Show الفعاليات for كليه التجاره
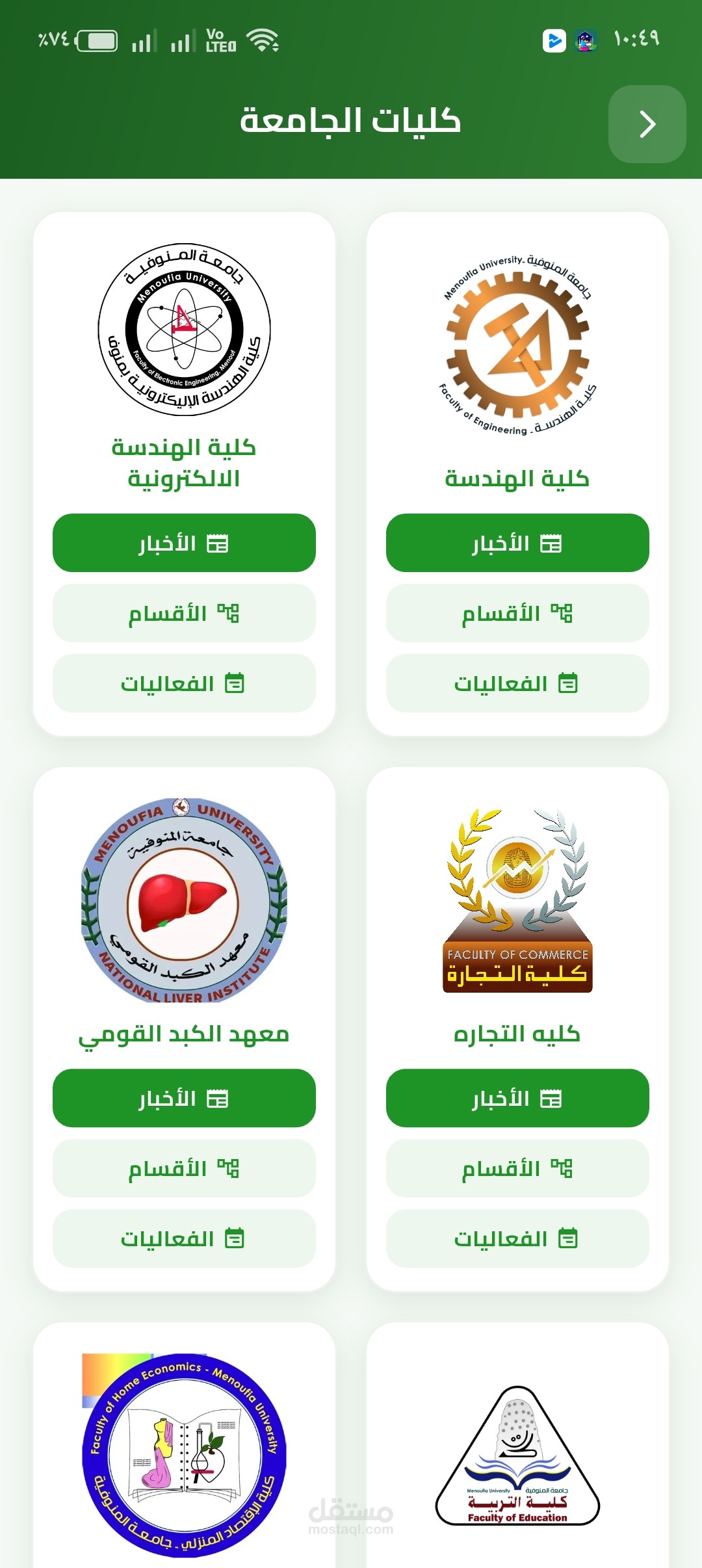This screenshot has height=1568, width=702. point(517,1238)
